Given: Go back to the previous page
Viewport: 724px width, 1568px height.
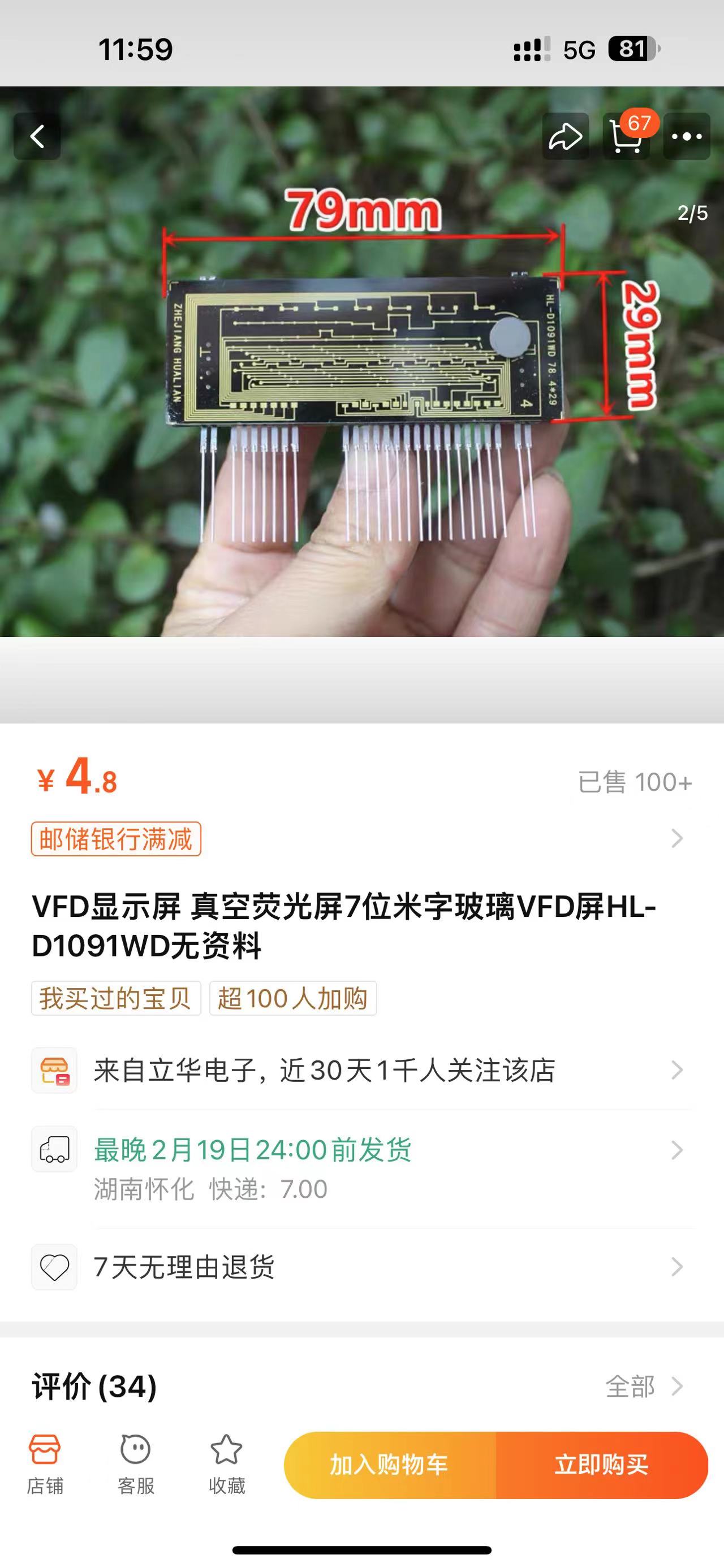Looking at the screenshot, I should coord(37,136).
